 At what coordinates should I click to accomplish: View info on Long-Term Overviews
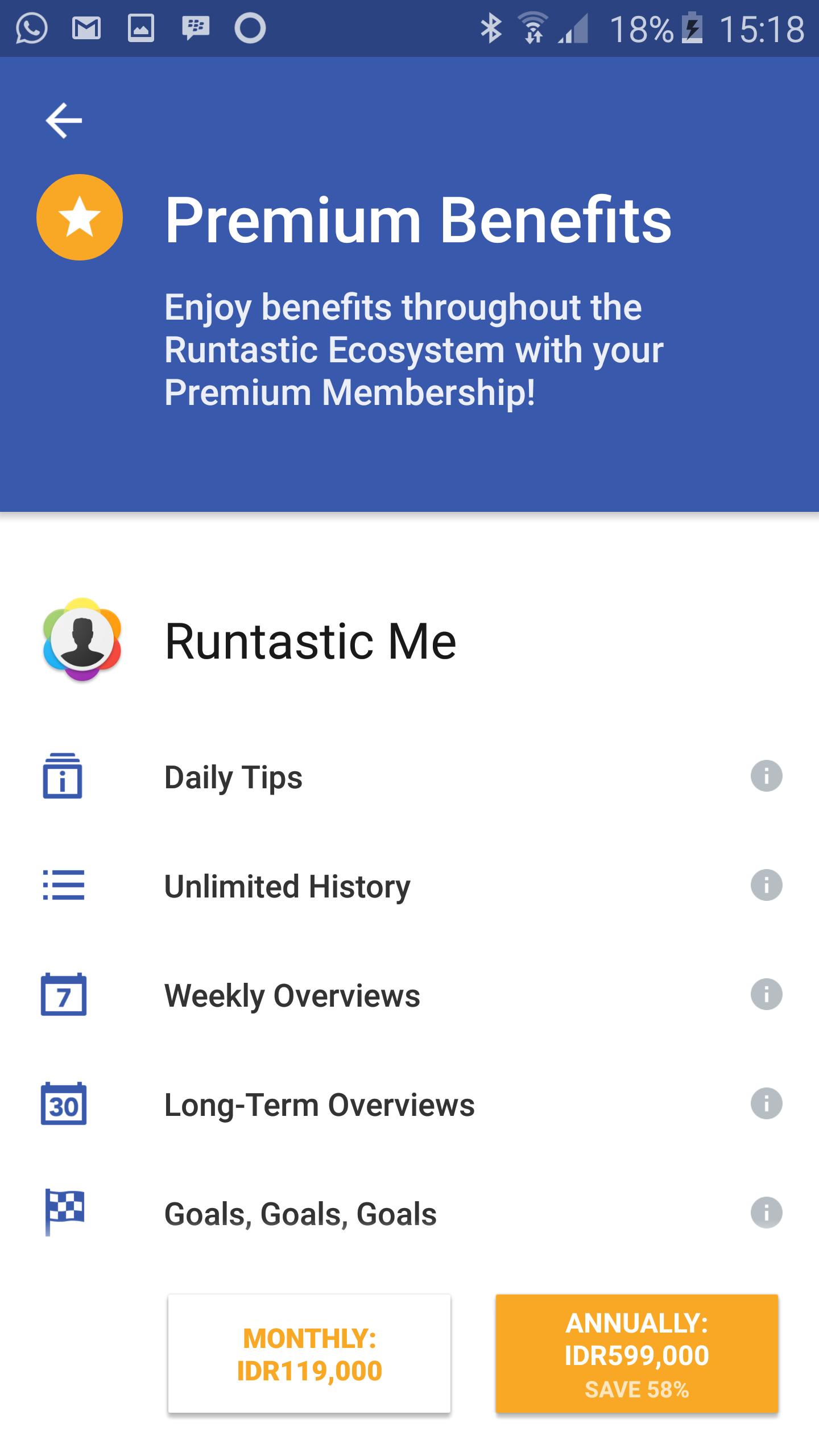click(x=766, y=1103)
